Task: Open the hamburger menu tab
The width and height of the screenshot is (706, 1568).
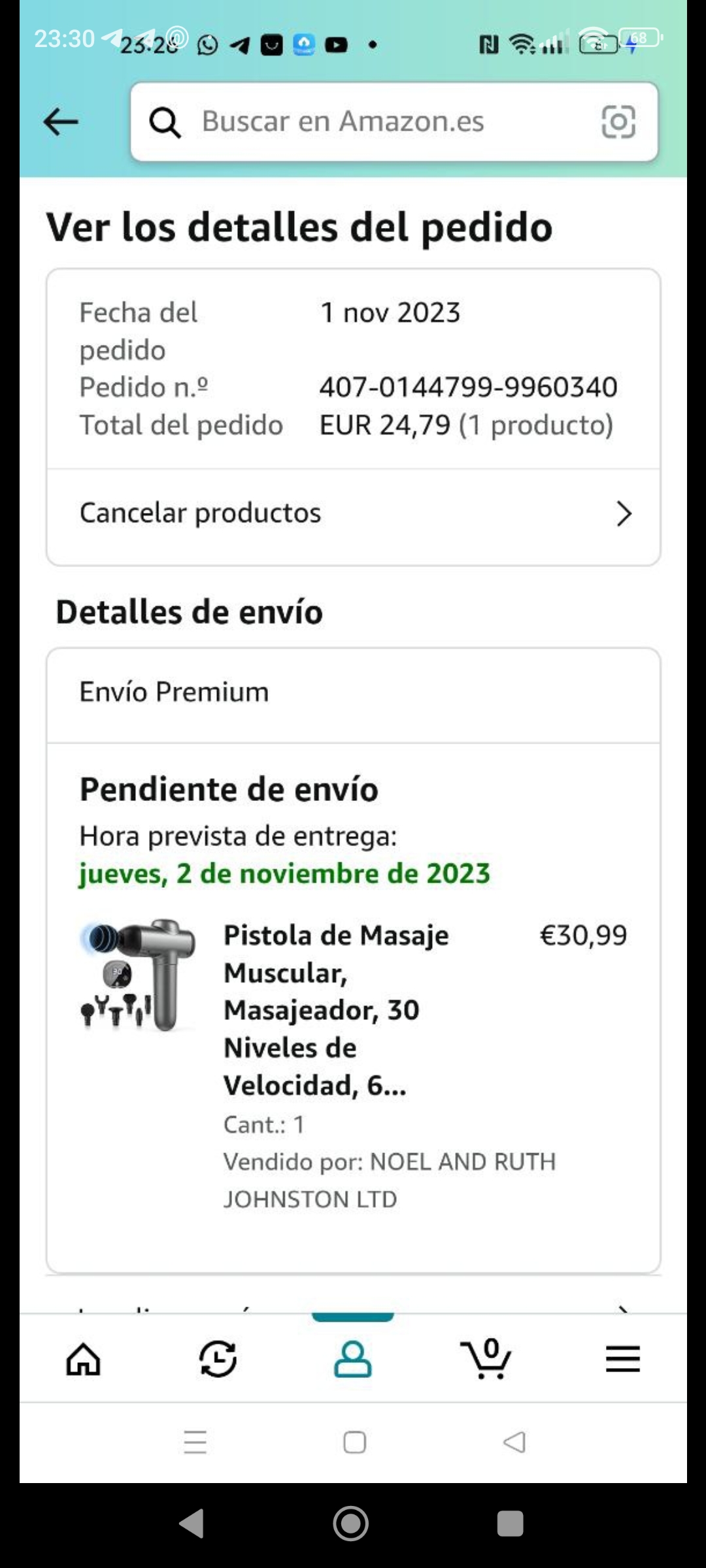Action: (x=622, y=1359)
